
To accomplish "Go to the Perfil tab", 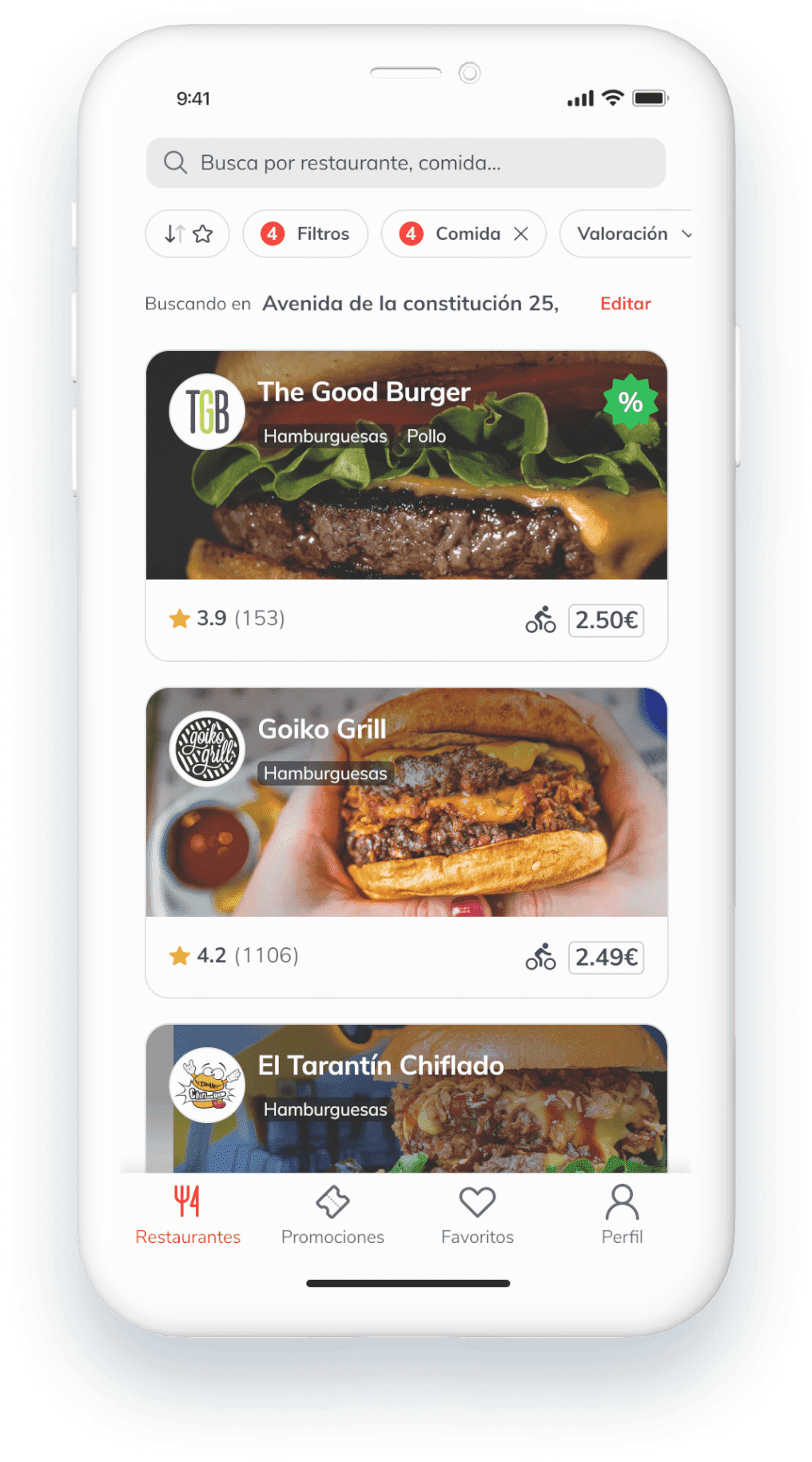I will (x=622, y=1215).
